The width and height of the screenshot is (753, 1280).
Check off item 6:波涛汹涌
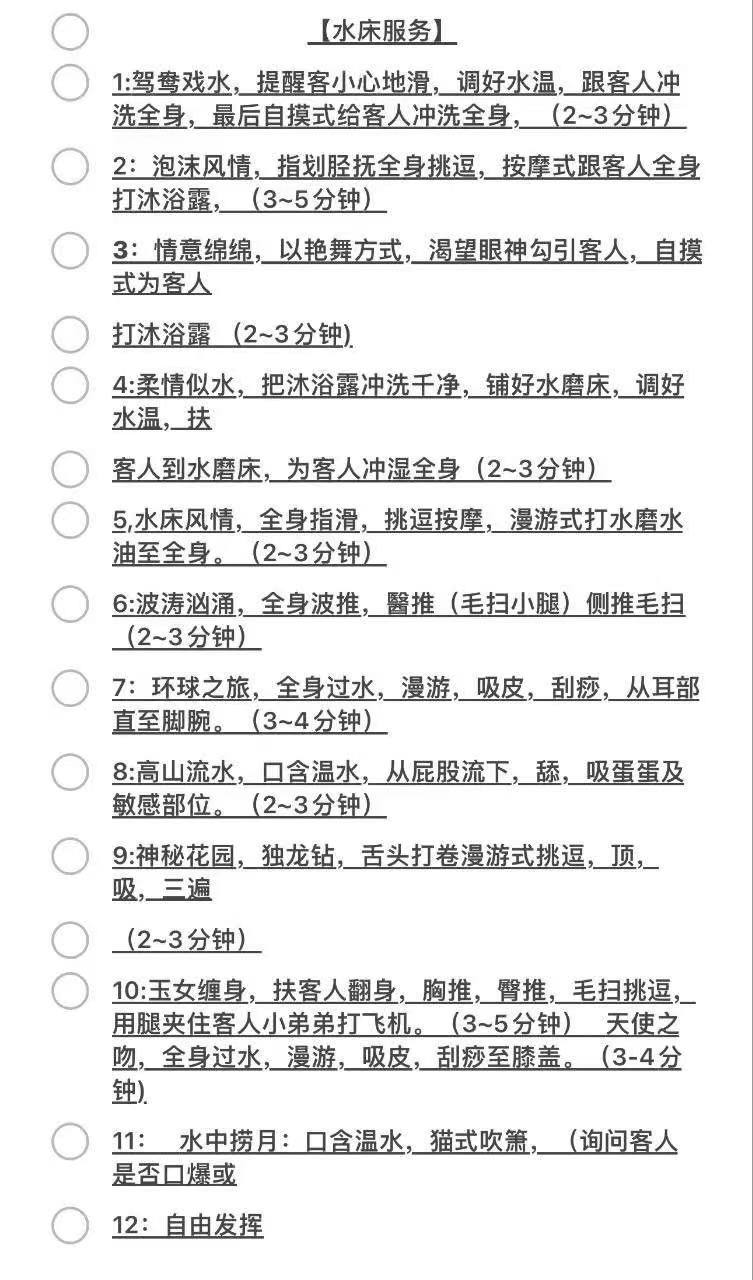pos(70,603)
